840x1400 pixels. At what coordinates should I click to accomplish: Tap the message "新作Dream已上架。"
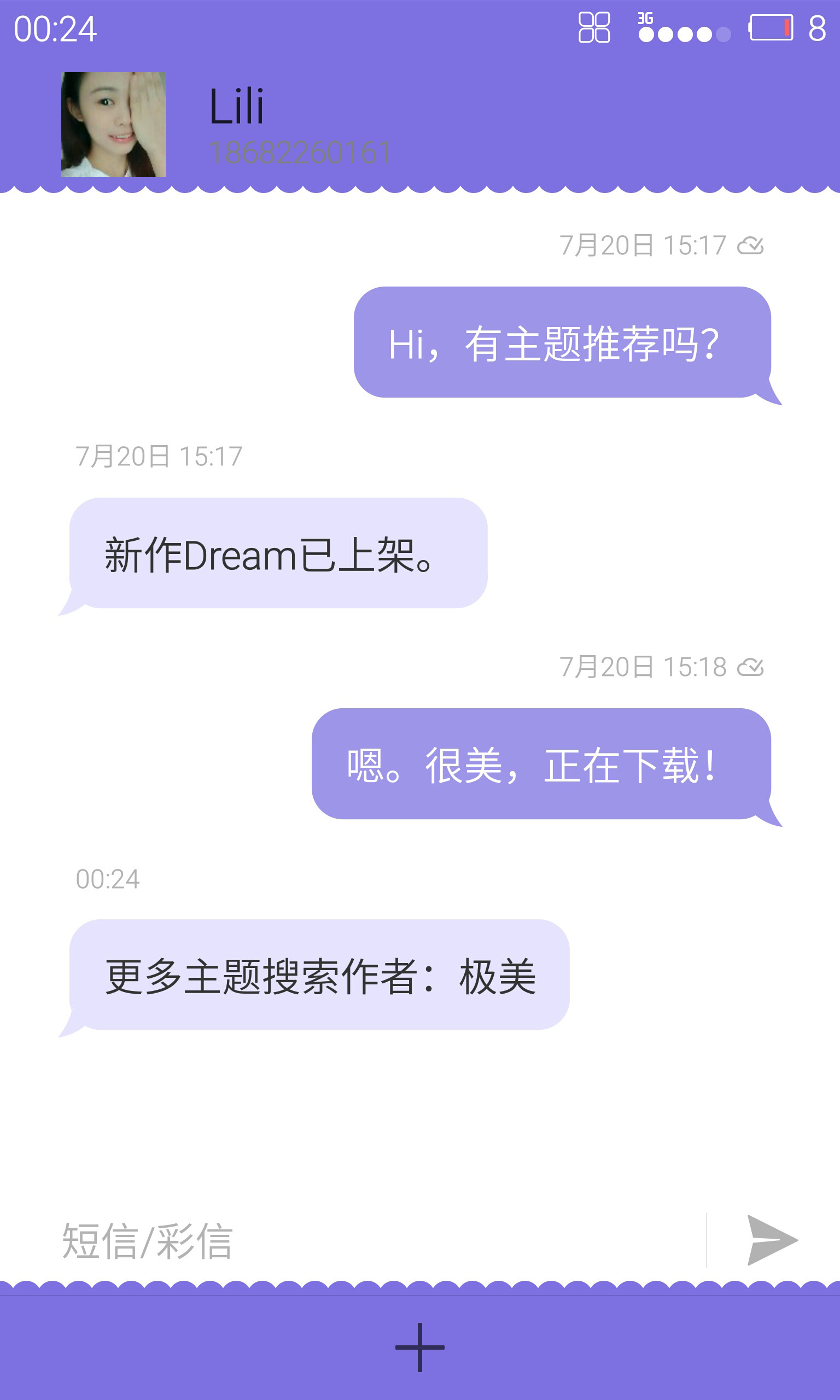tap(277, 553)
